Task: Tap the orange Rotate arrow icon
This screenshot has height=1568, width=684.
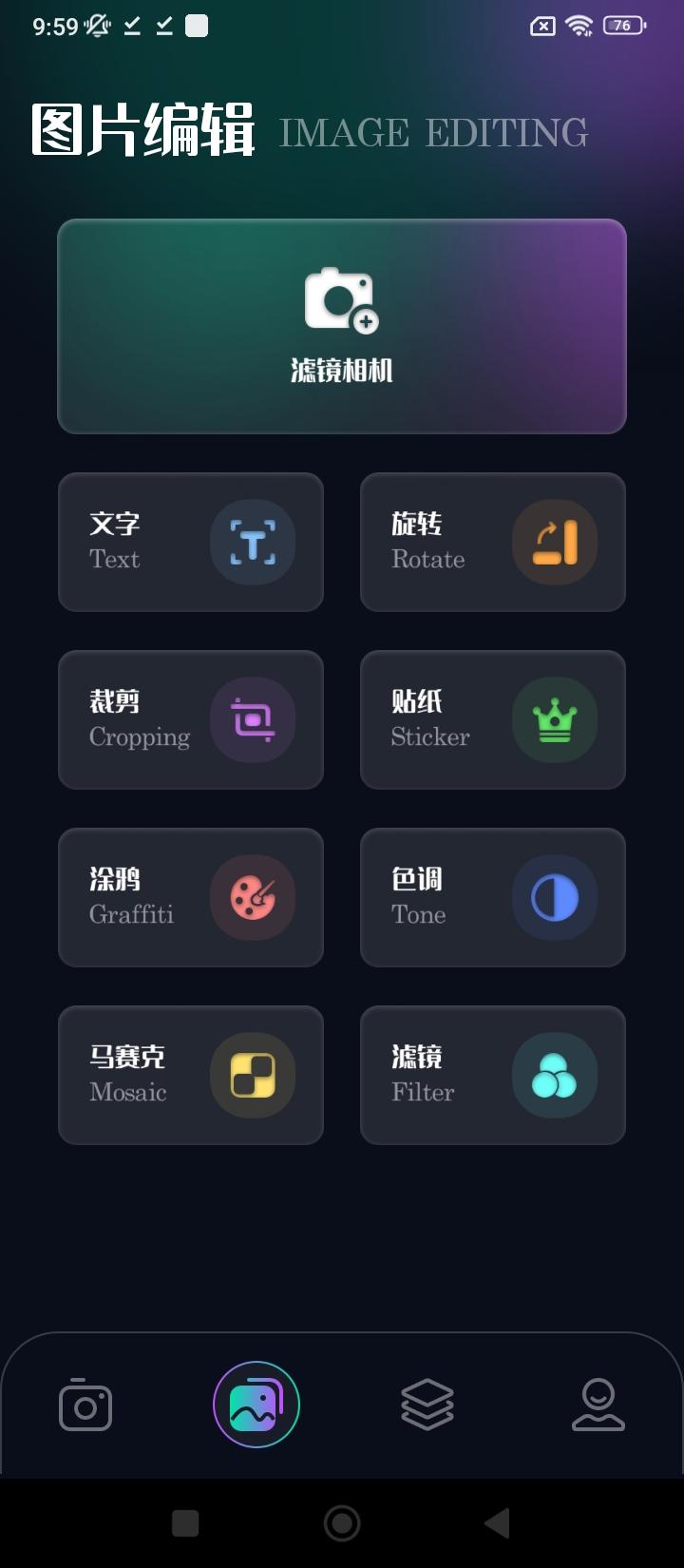Action: tap(555, 543)
